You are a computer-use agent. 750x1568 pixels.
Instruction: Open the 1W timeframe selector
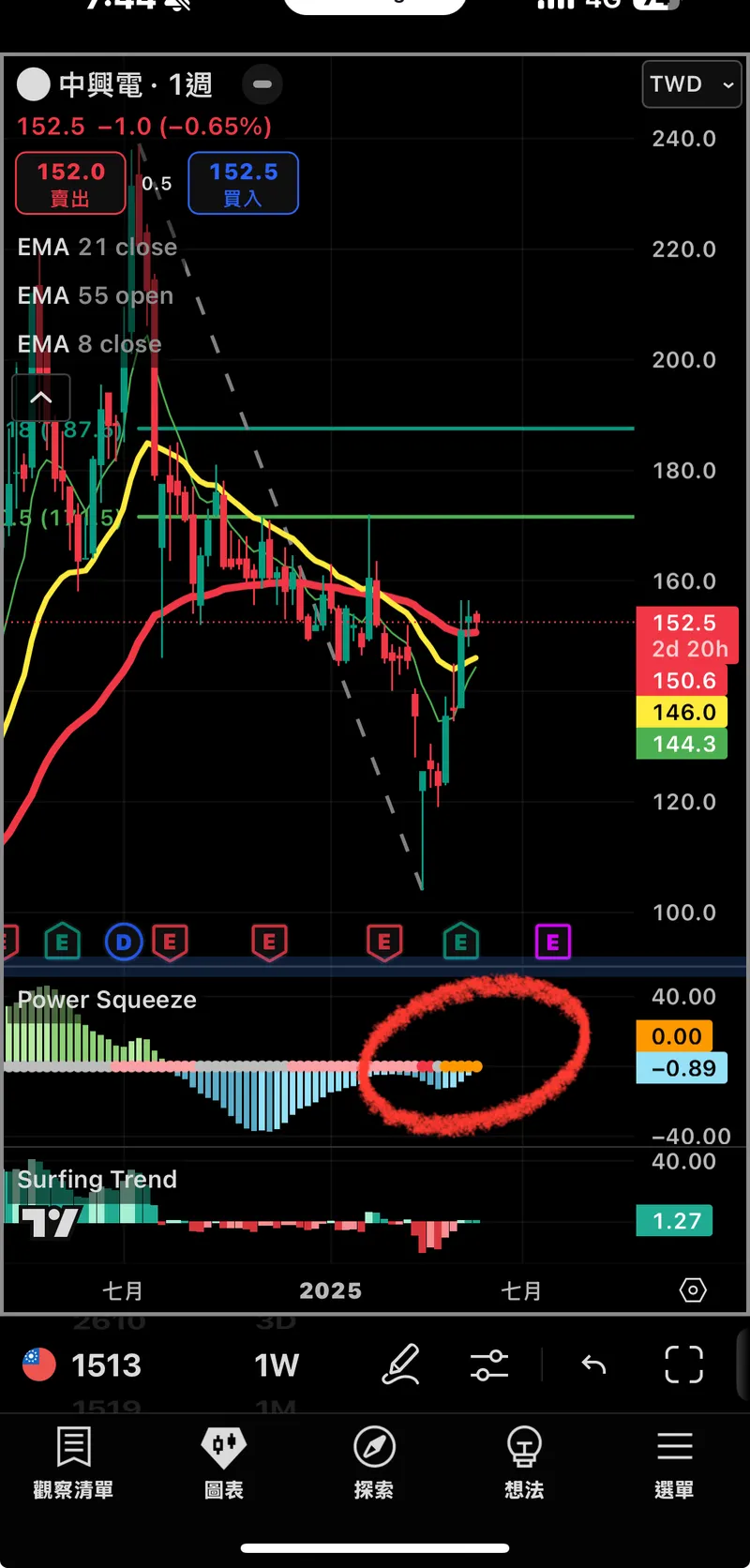pos(277,1364)
